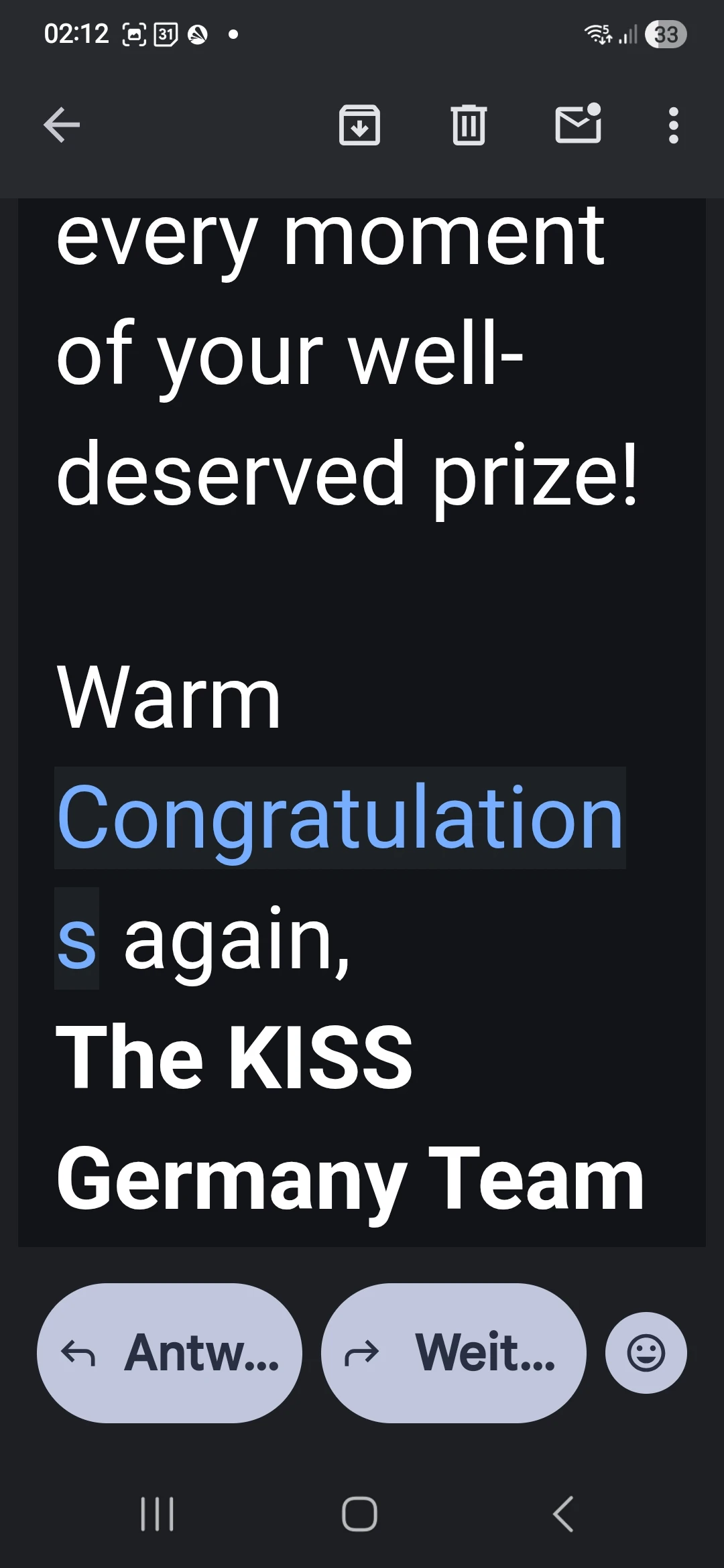Archive this email
This screenshot has height=1568, width=724.
pos(359,125)
